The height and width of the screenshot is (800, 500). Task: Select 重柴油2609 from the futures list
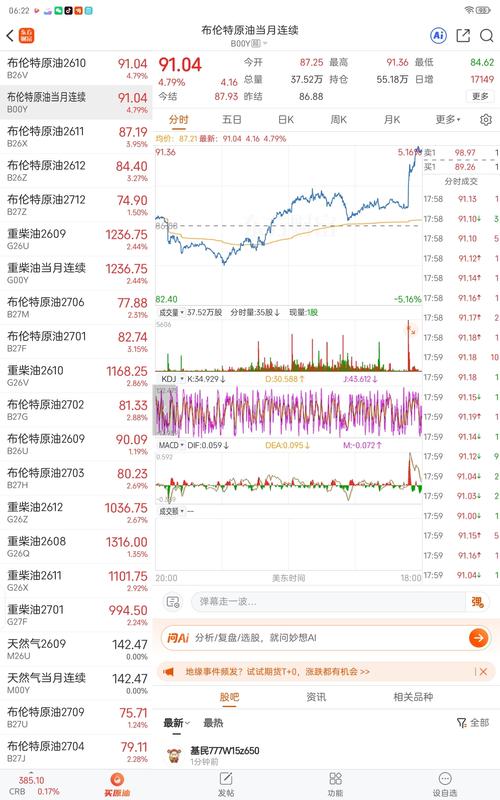pyautogui.click(x=77, y=239)
